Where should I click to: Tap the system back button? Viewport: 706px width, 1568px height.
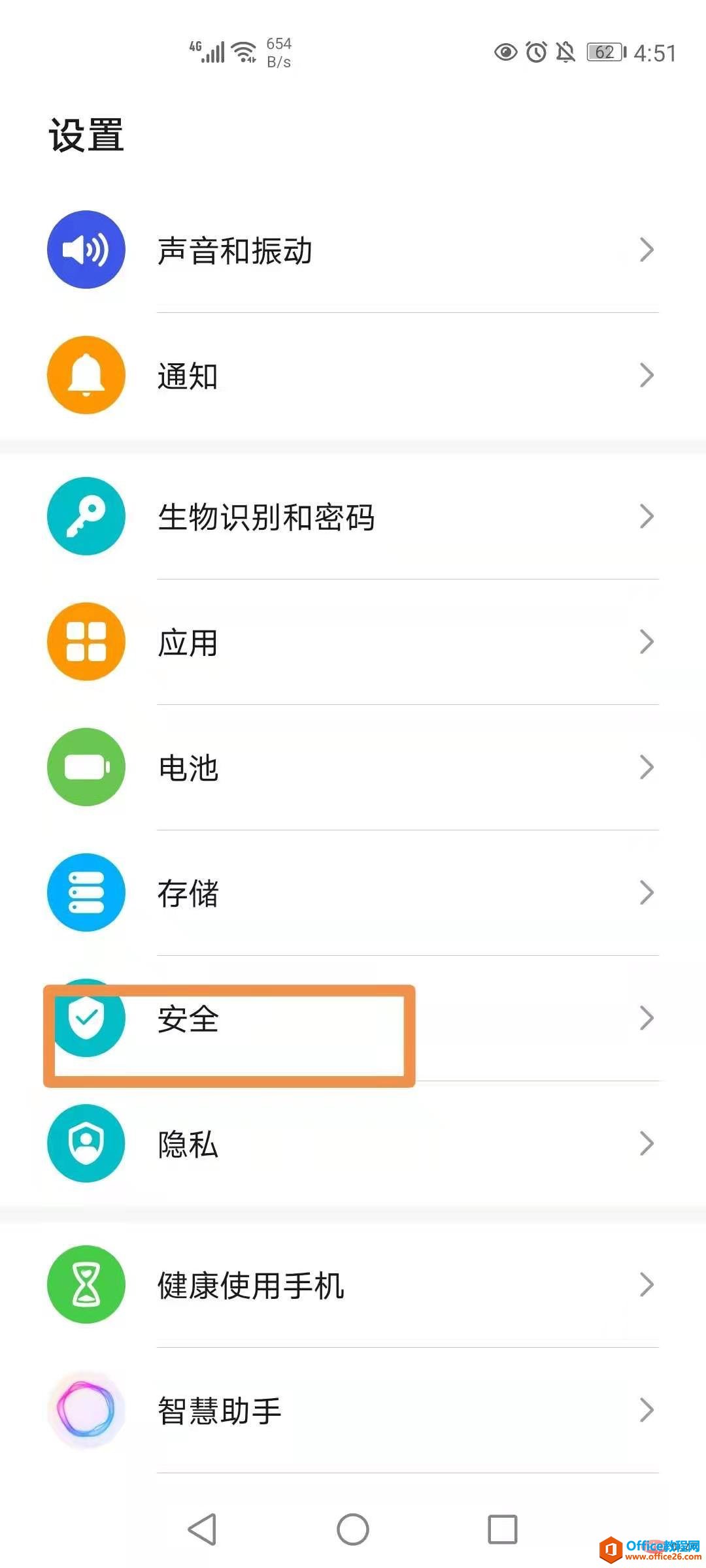[203, 1529]
